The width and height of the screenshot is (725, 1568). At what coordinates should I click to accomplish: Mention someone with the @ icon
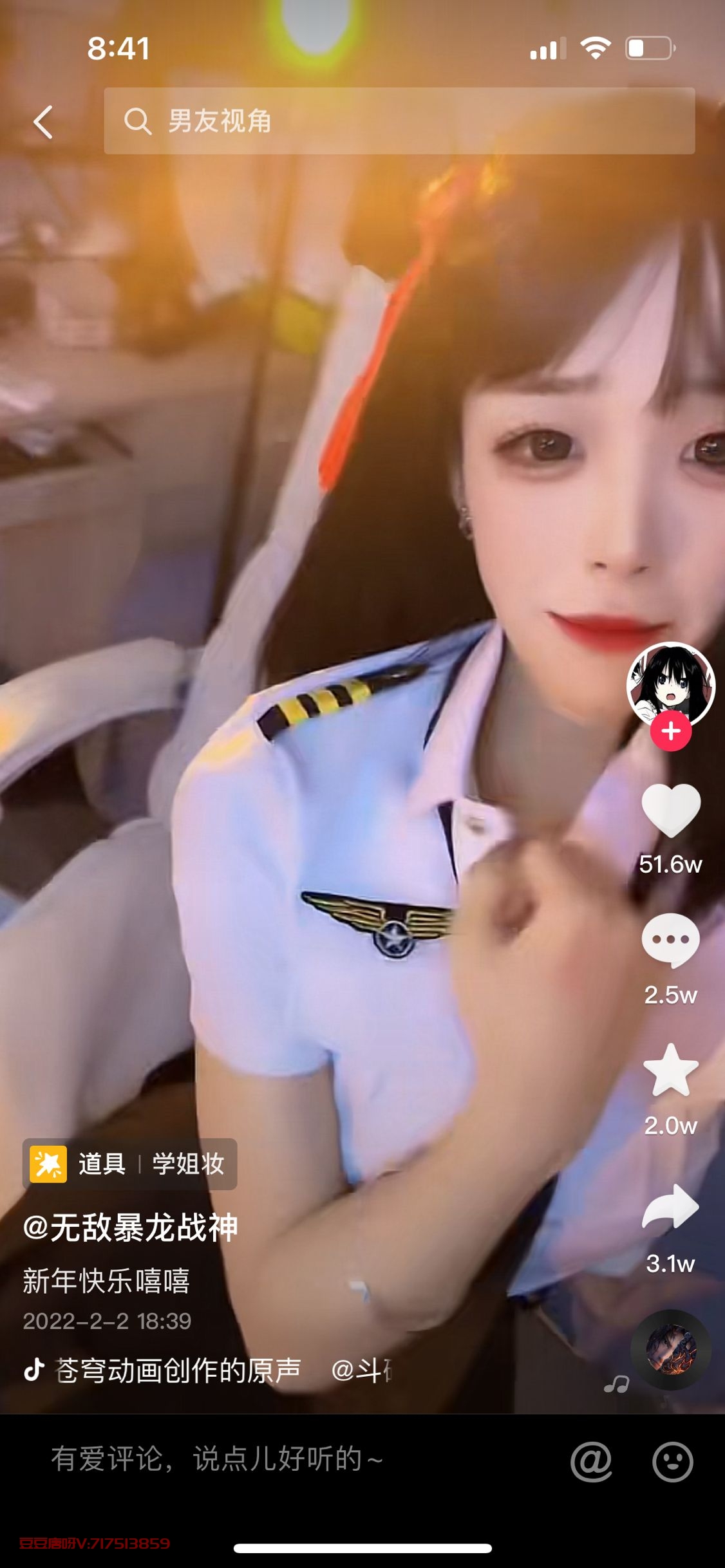point(591,1462)
